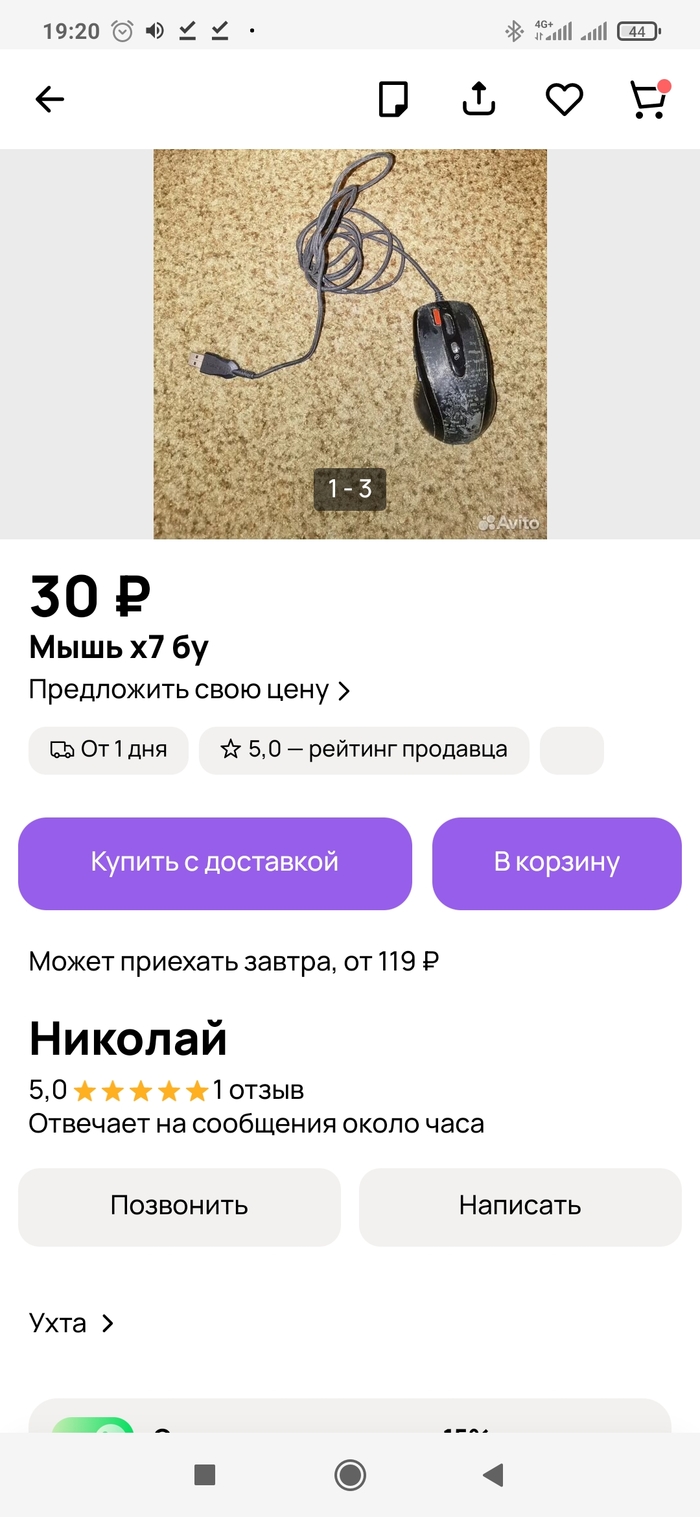The height and width of the screenshot is (1517, 700).
Task: Tap 'Купить с доставкой' button
Action: tap(215, 863)
